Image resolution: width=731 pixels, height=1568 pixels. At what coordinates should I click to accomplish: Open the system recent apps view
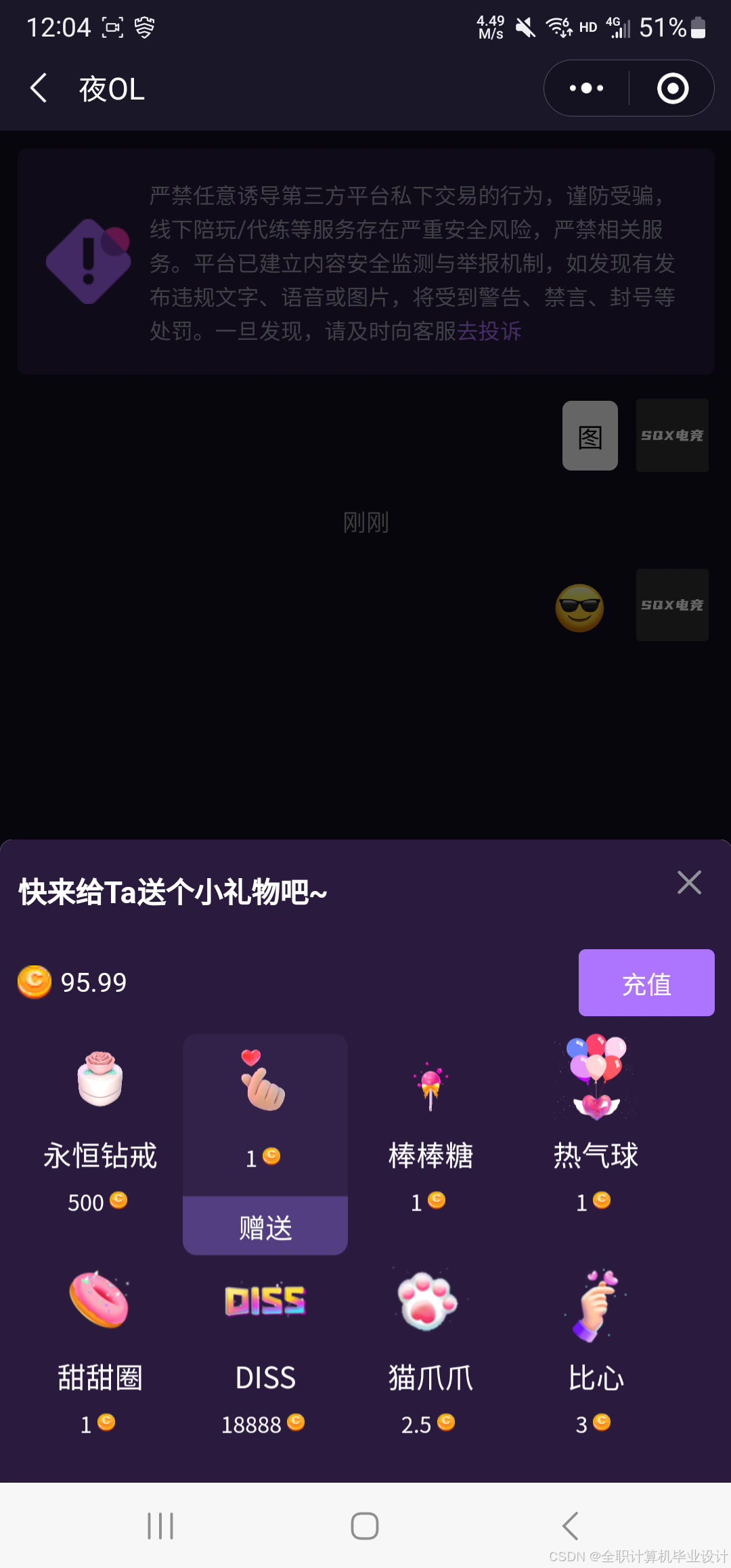161,1525
